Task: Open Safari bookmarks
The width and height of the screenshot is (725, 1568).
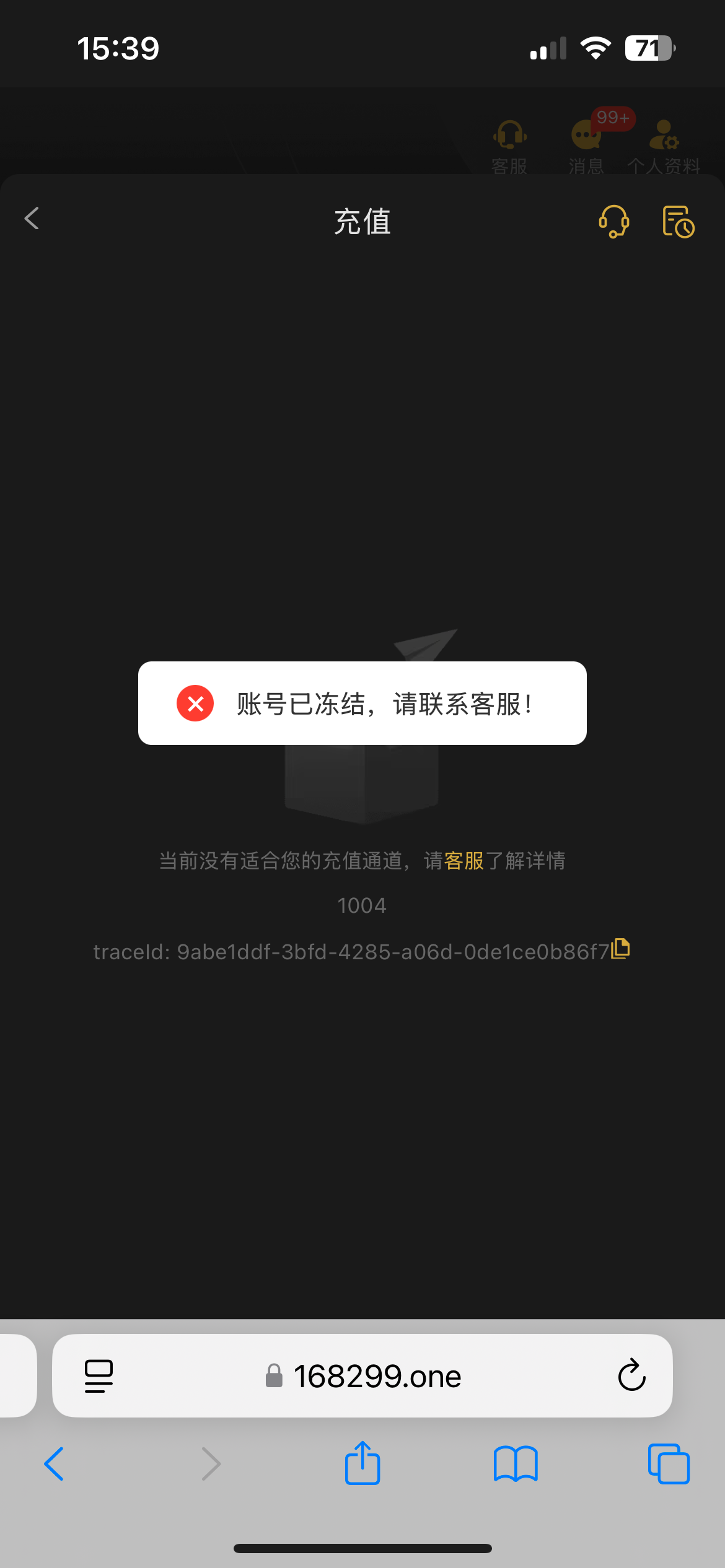Action: (516, 1464)
